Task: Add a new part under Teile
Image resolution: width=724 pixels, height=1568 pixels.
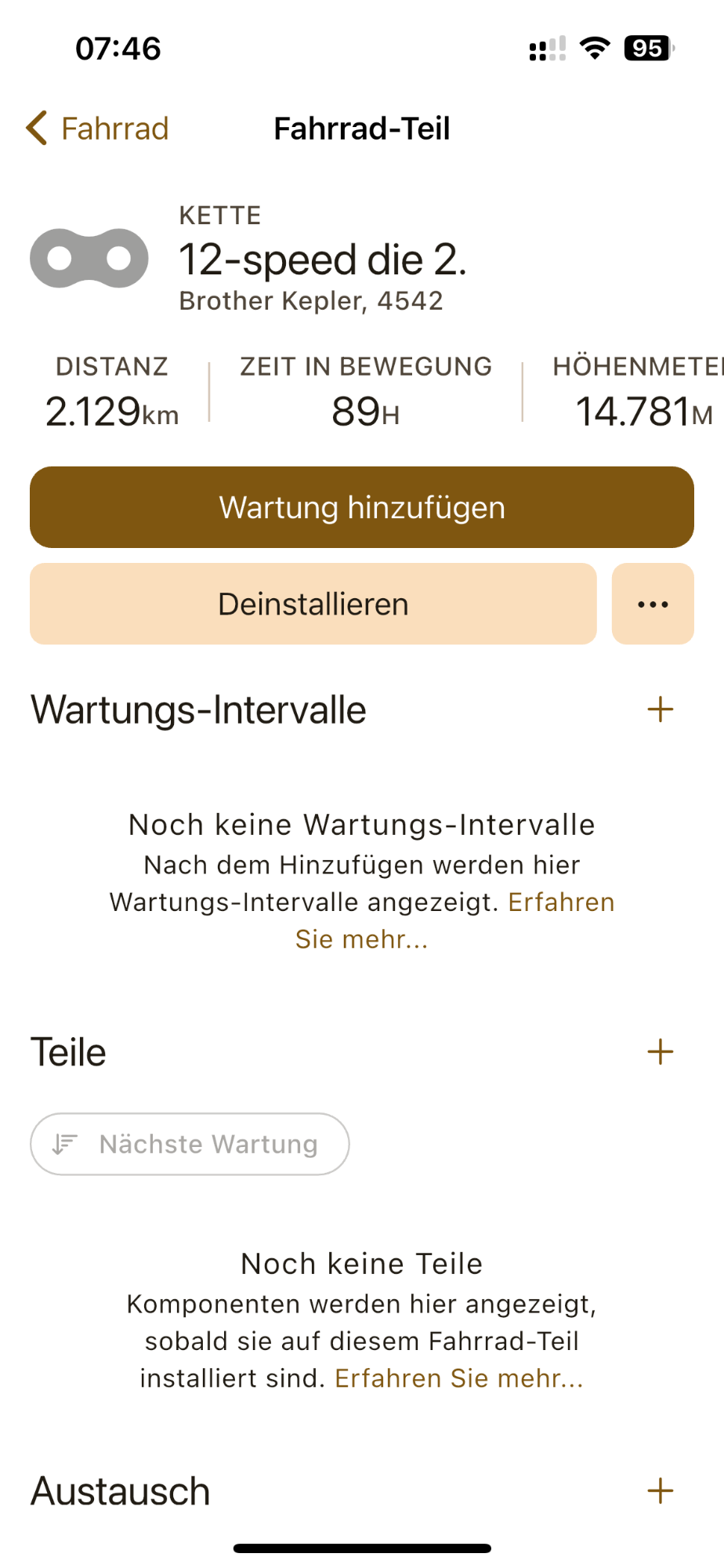Action: click(x=661, y=1052)
